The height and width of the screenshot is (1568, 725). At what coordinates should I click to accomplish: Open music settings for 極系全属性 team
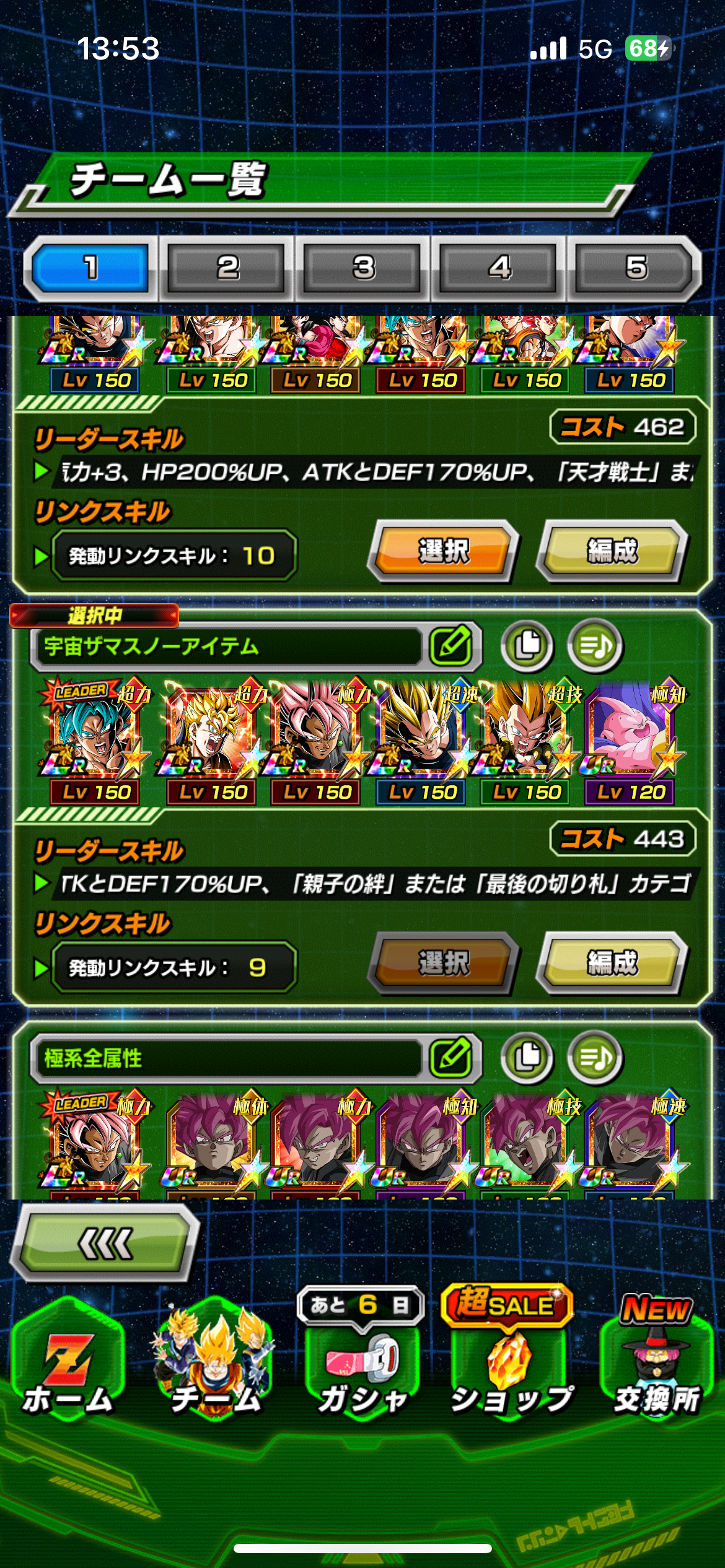[595, 1057]
